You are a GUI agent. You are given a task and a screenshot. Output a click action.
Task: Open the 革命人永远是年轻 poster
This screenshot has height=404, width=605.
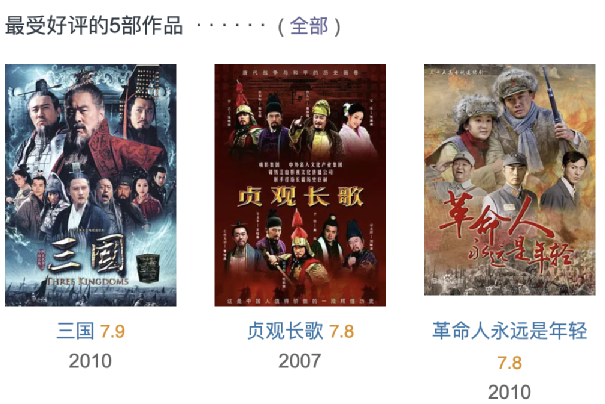click(509, 180)
